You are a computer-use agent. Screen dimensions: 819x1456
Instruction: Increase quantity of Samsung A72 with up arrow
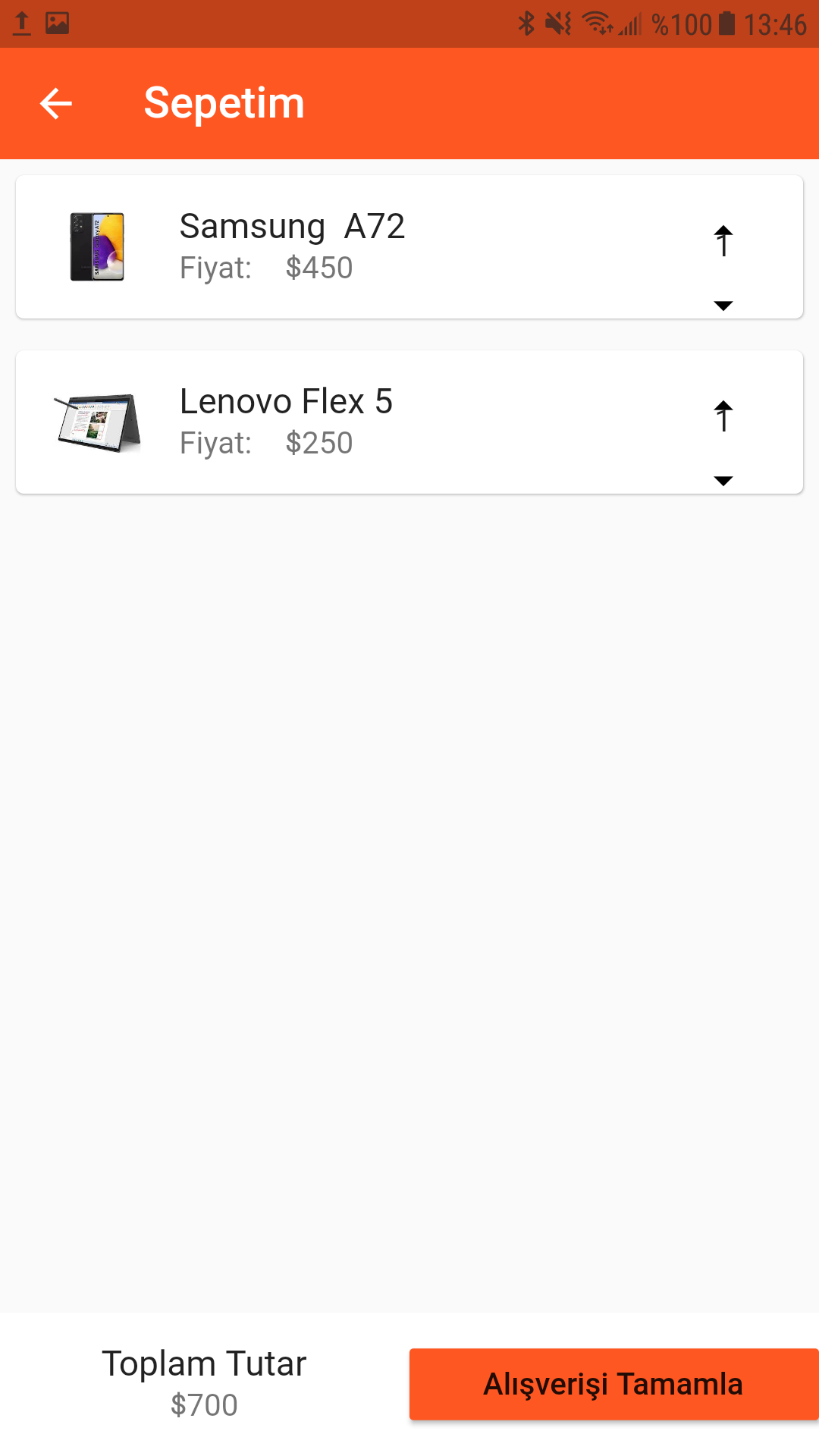(x=723, y=241)
